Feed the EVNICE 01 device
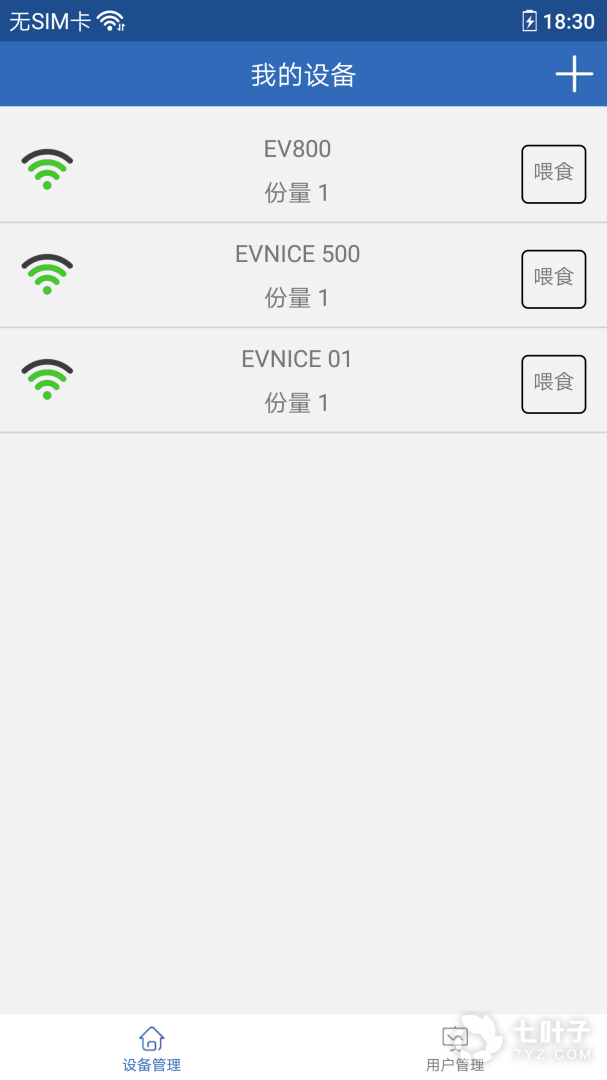This screenshot has width=607, height=1080. click(x=553, y=384)
